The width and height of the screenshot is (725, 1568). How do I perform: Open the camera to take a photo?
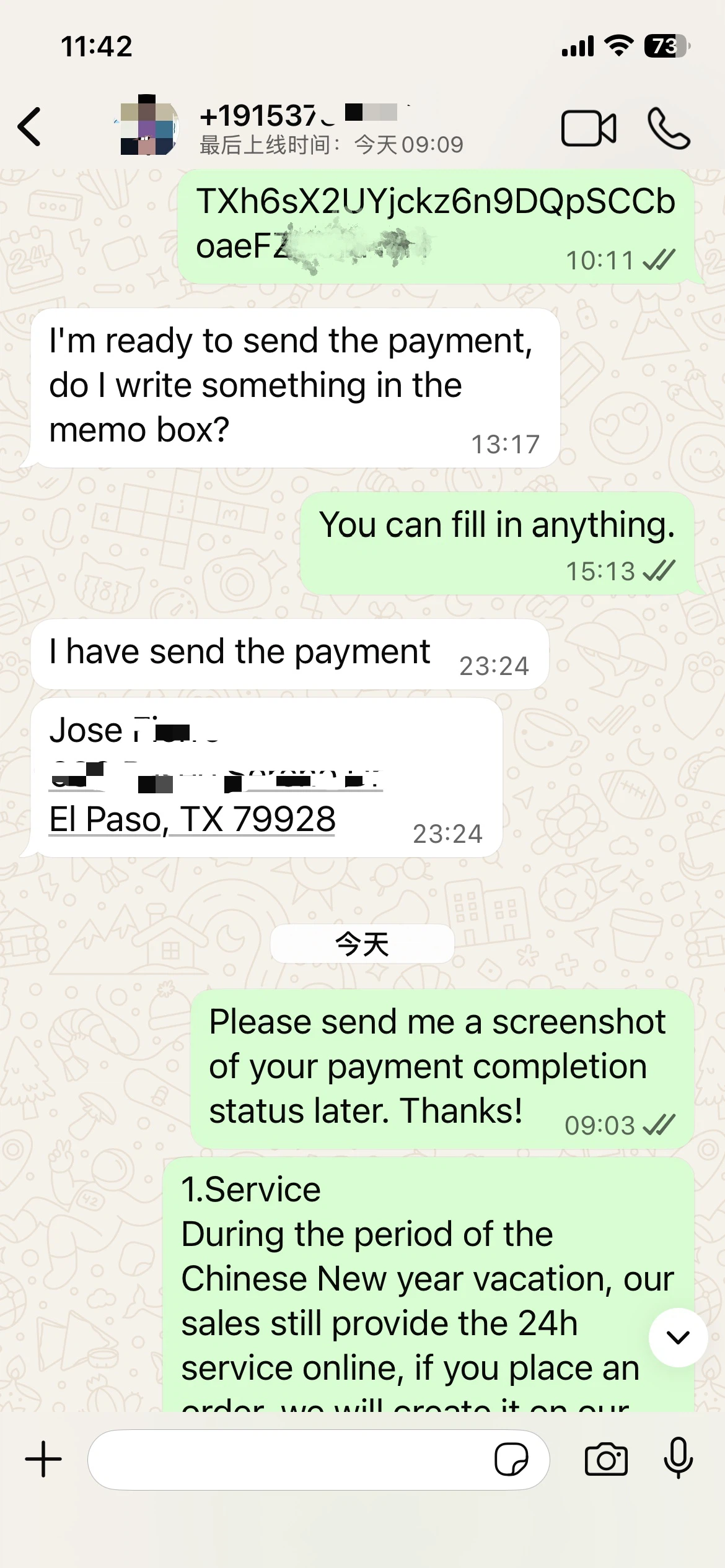605,1460
